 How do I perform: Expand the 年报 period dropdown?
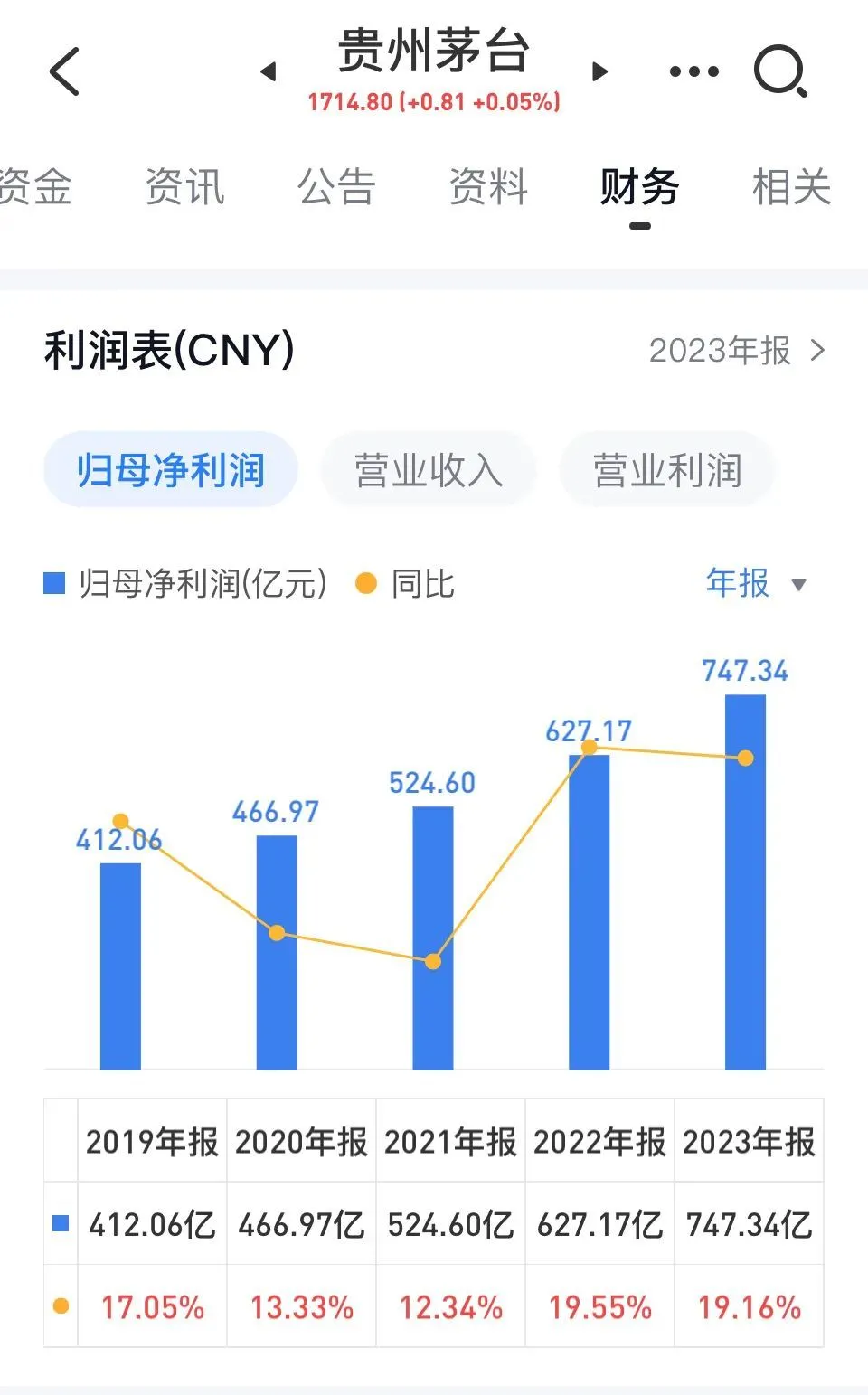756,583
